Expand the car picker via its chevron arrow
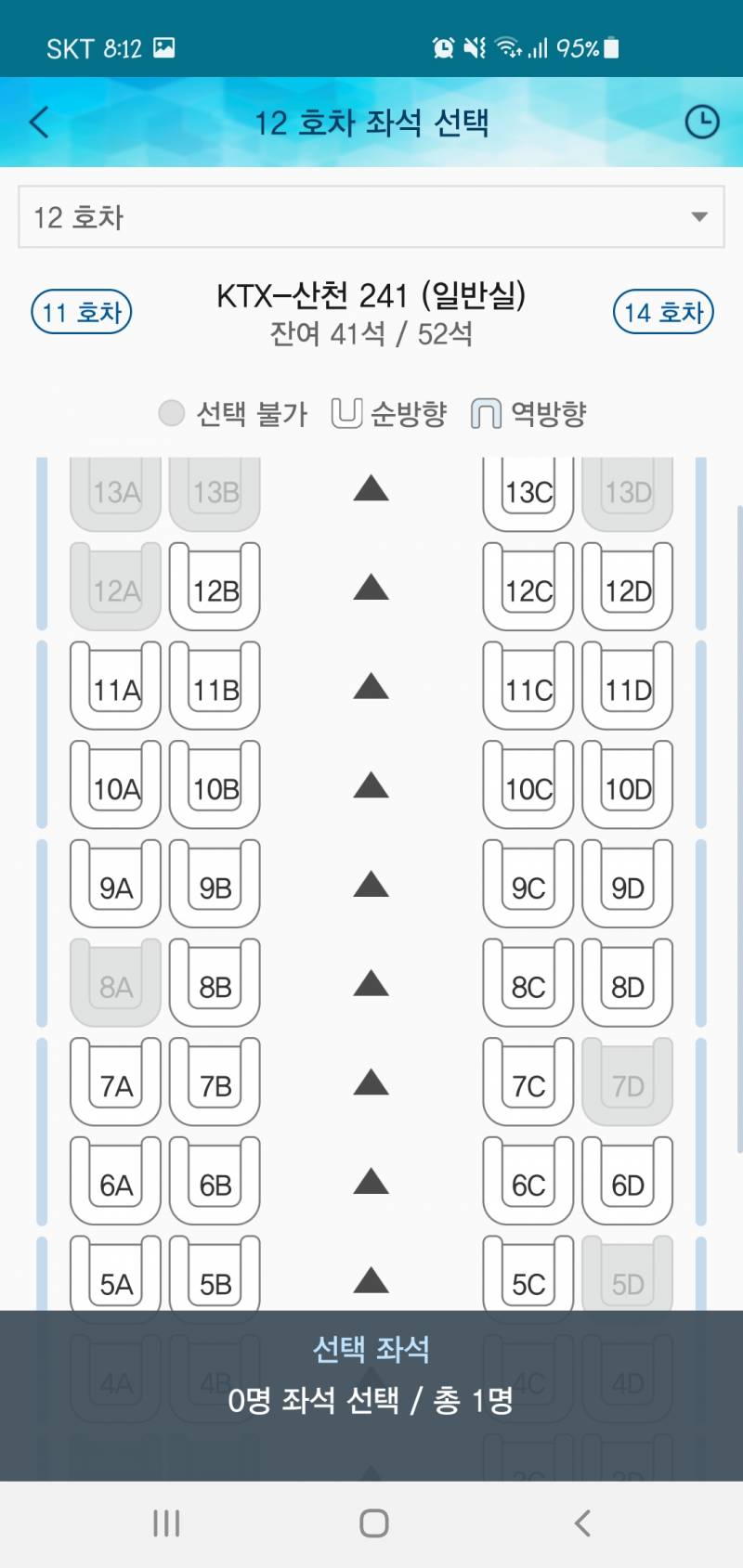The width and height of the screenshot is (743, 1568). (x=699, y=217)
